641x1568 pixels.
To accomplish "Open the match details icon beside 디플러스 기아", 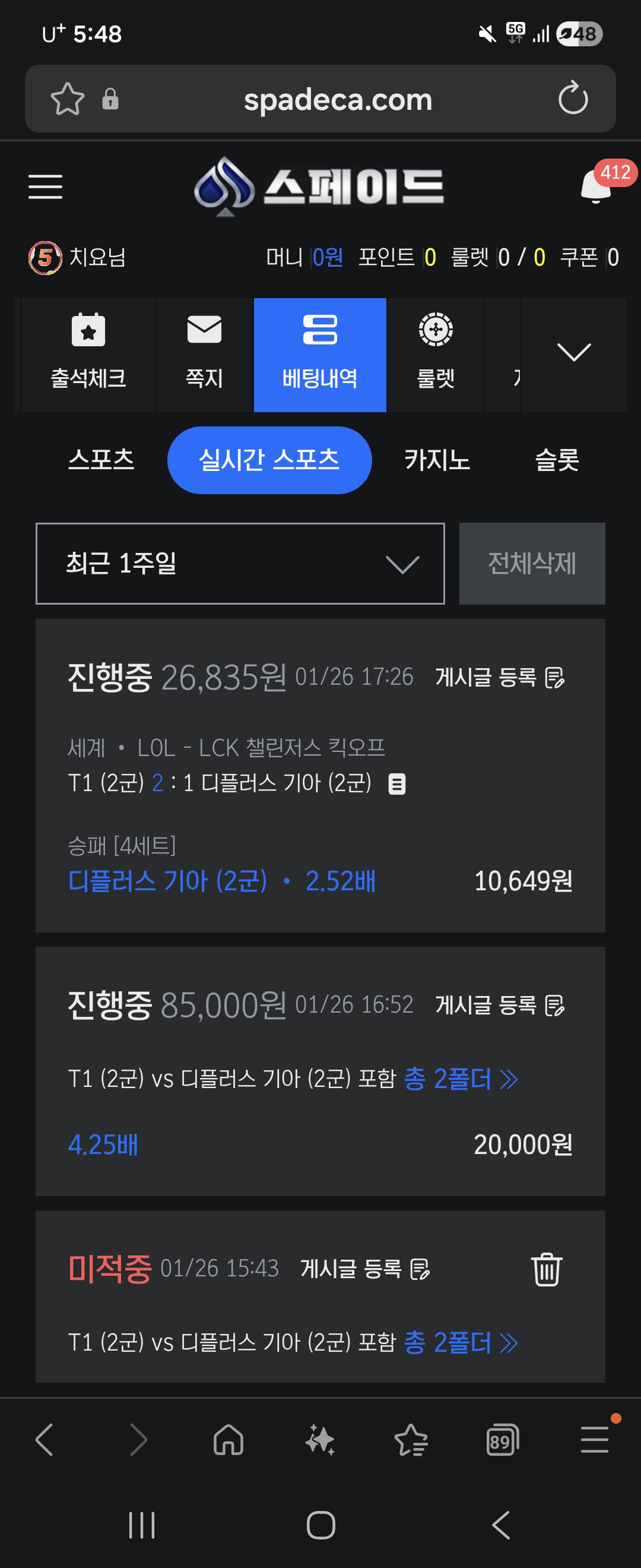I will coord(397,784).
